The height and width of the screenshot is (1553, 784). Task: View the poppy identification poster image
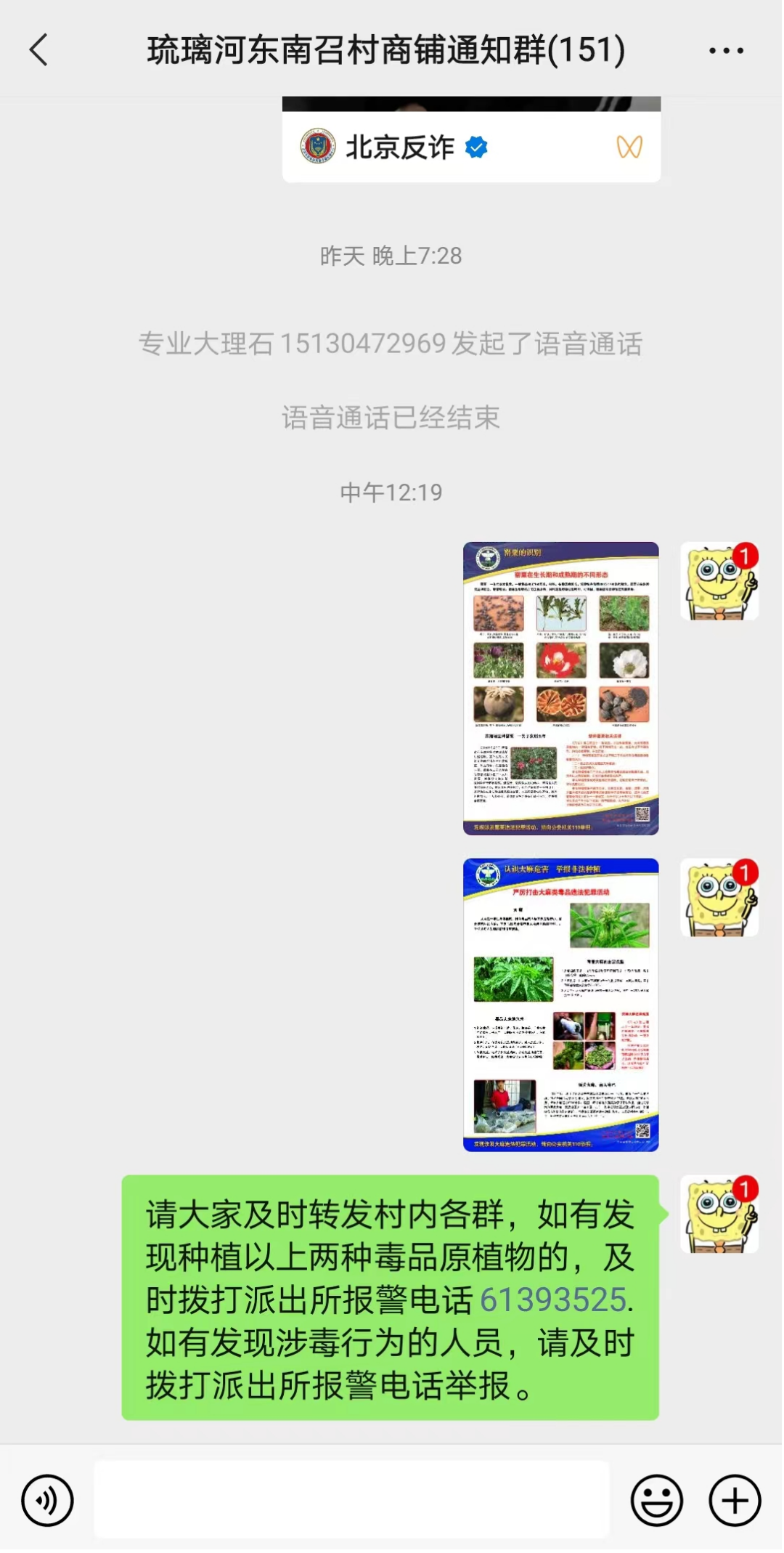click(x=560, y=688)
